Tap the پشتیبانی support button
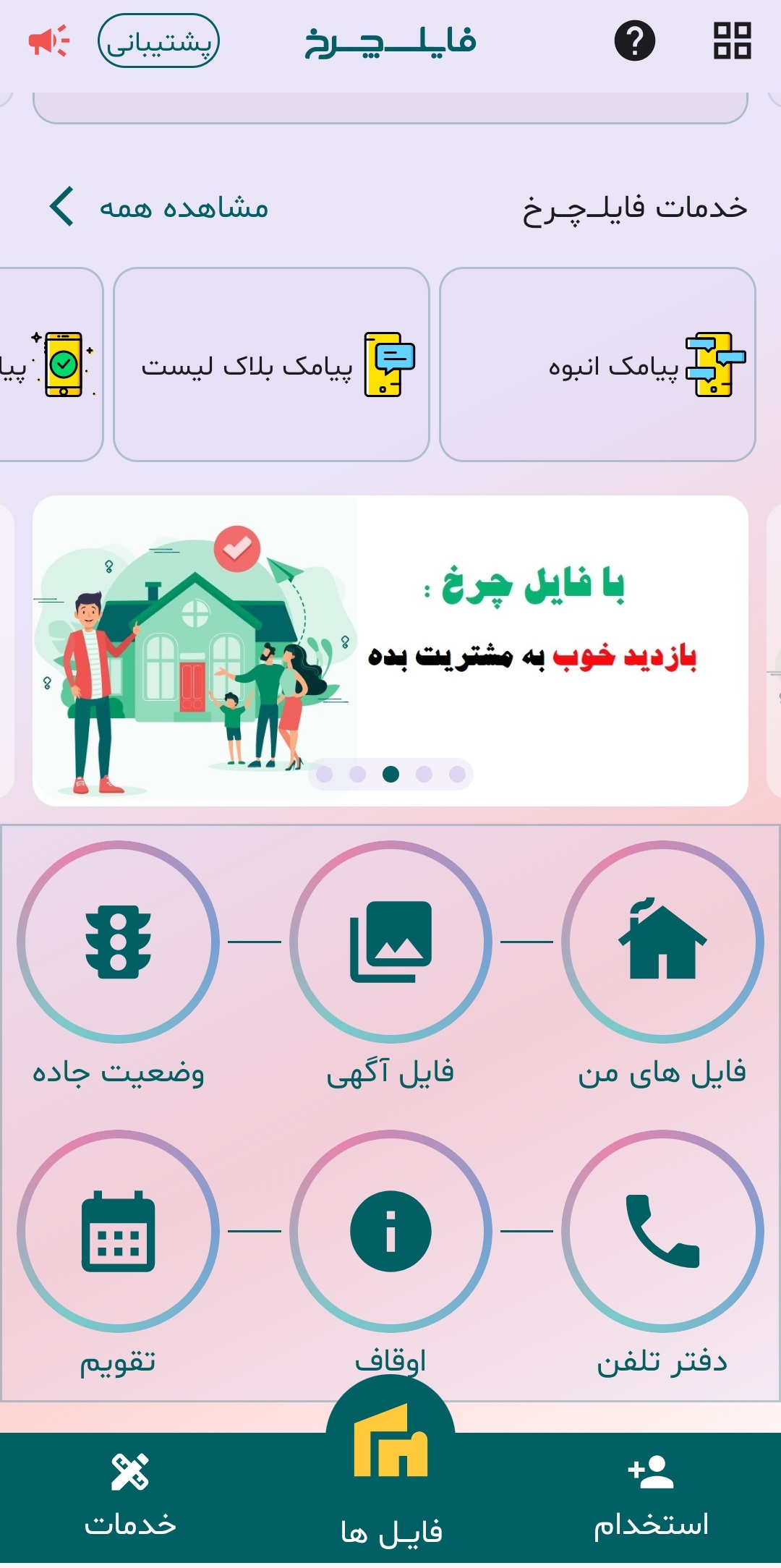The width and height of the screenshot is (781, 1568). pos(158,41)
